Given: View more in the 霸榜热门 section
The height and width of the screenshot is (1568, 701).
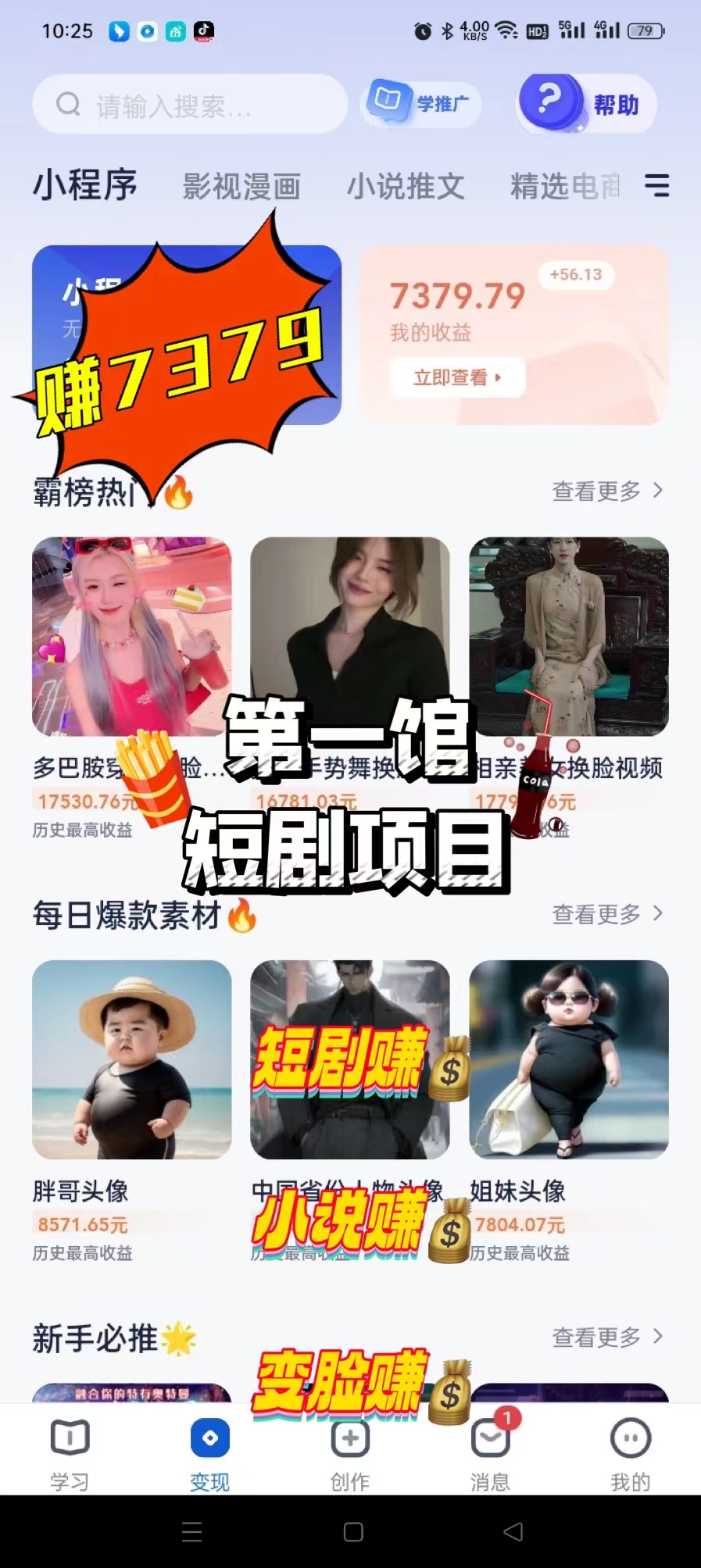Looking at the screenshot, I should point(608,491).
